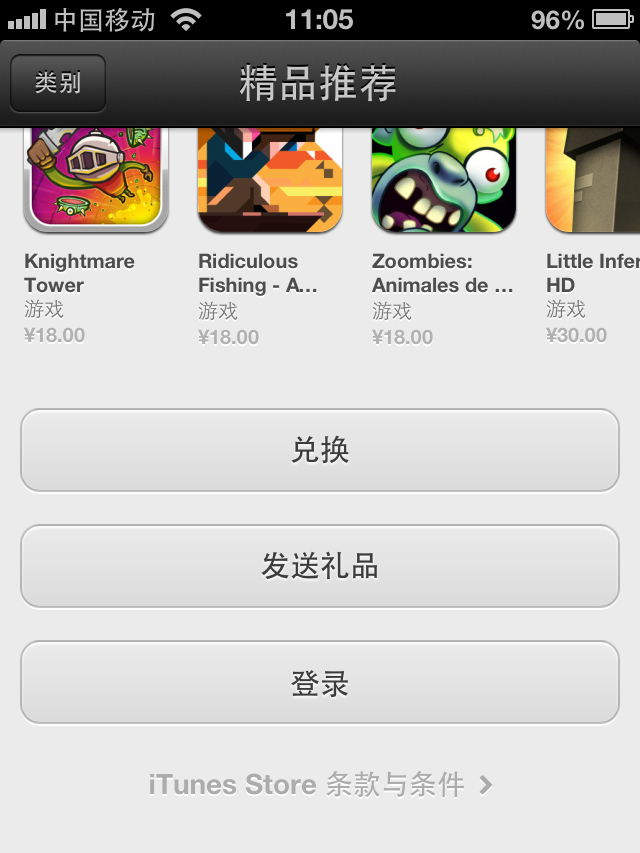The width and height of the screenshot is (640, 853).
Task: Tap the 兑换 redeem button
Action: click(320, 450)
